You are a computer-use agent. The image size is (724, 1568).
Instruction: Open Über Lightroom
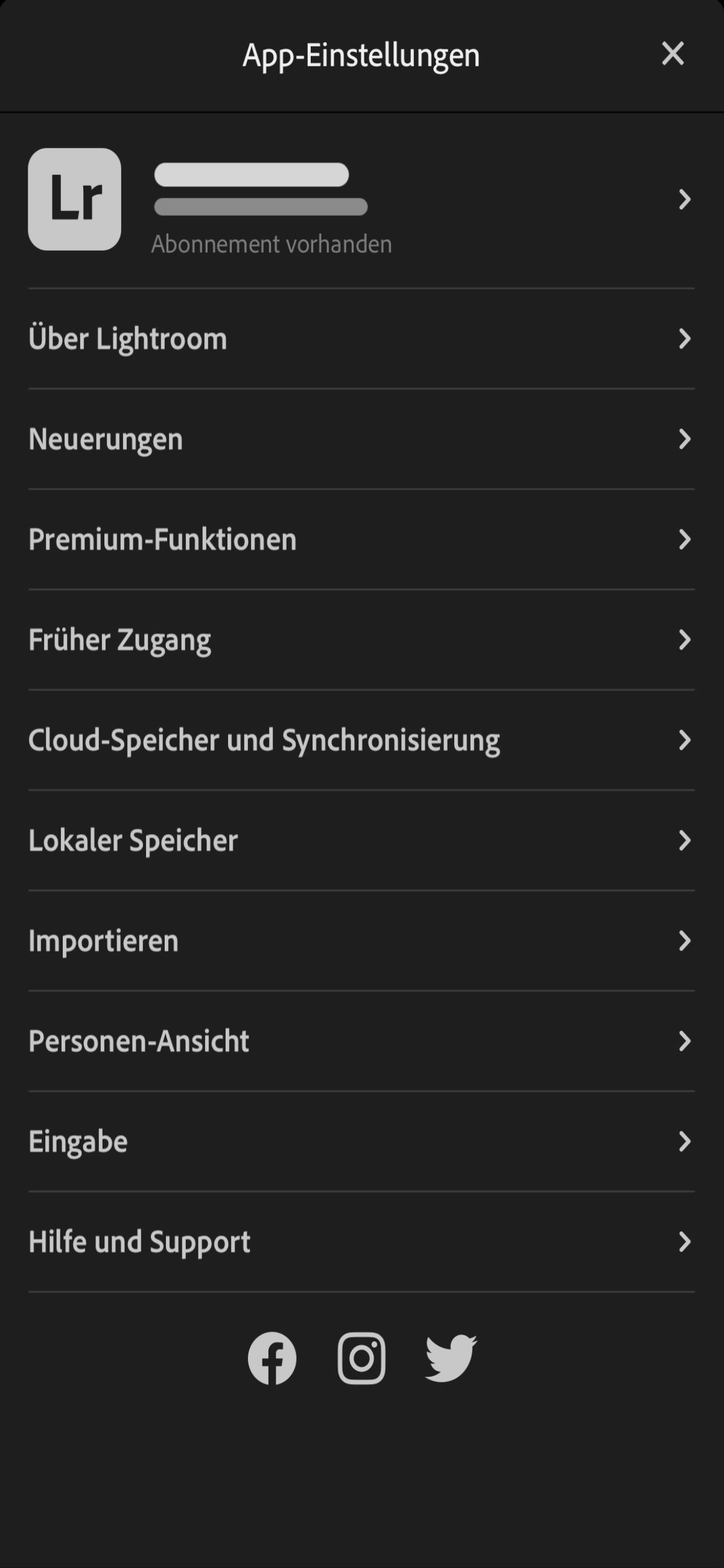point(361,338)
